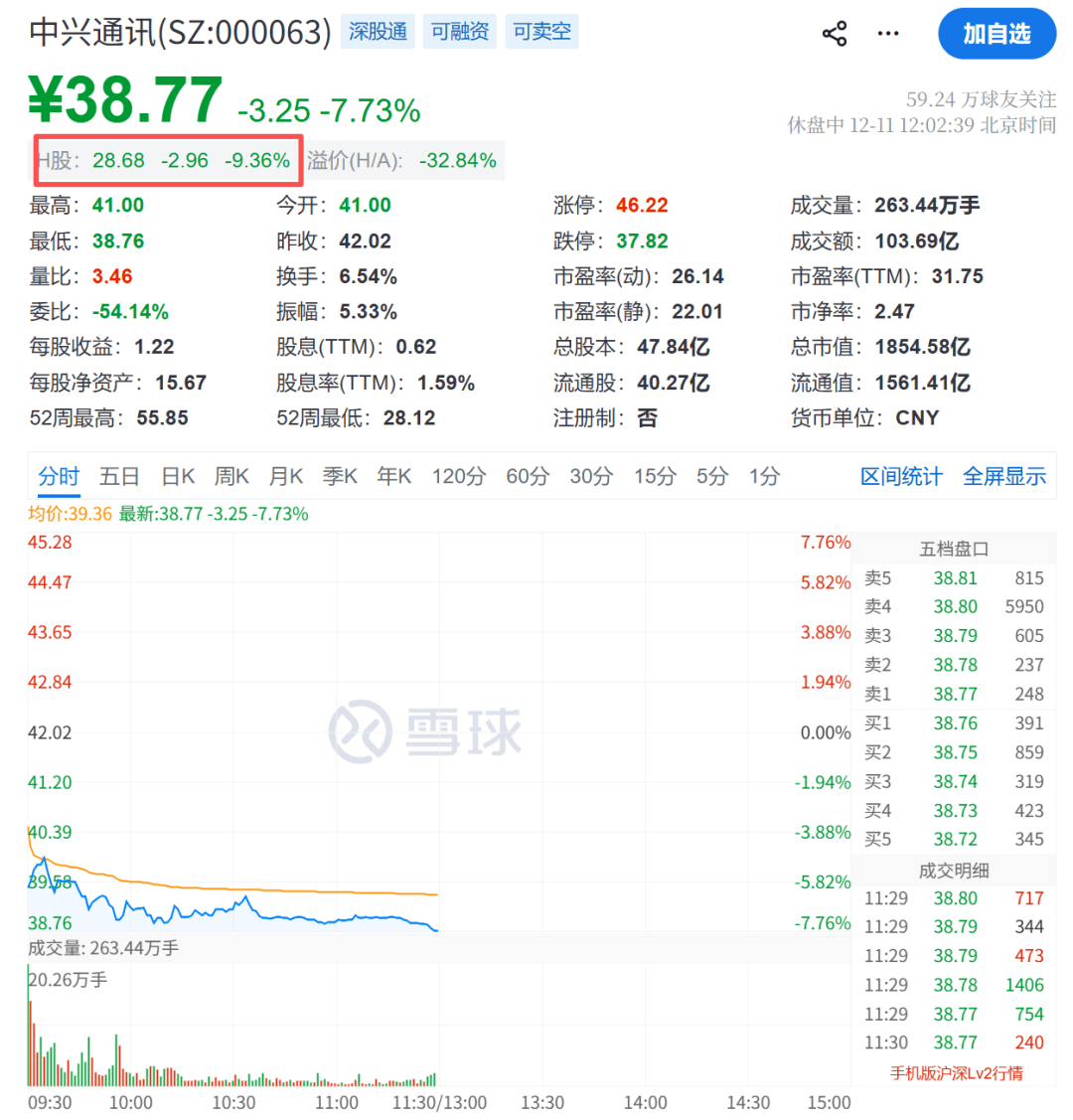Click the 深股通 badge
This screenshot has width=1073, height=1120.
tap(378, 31)
